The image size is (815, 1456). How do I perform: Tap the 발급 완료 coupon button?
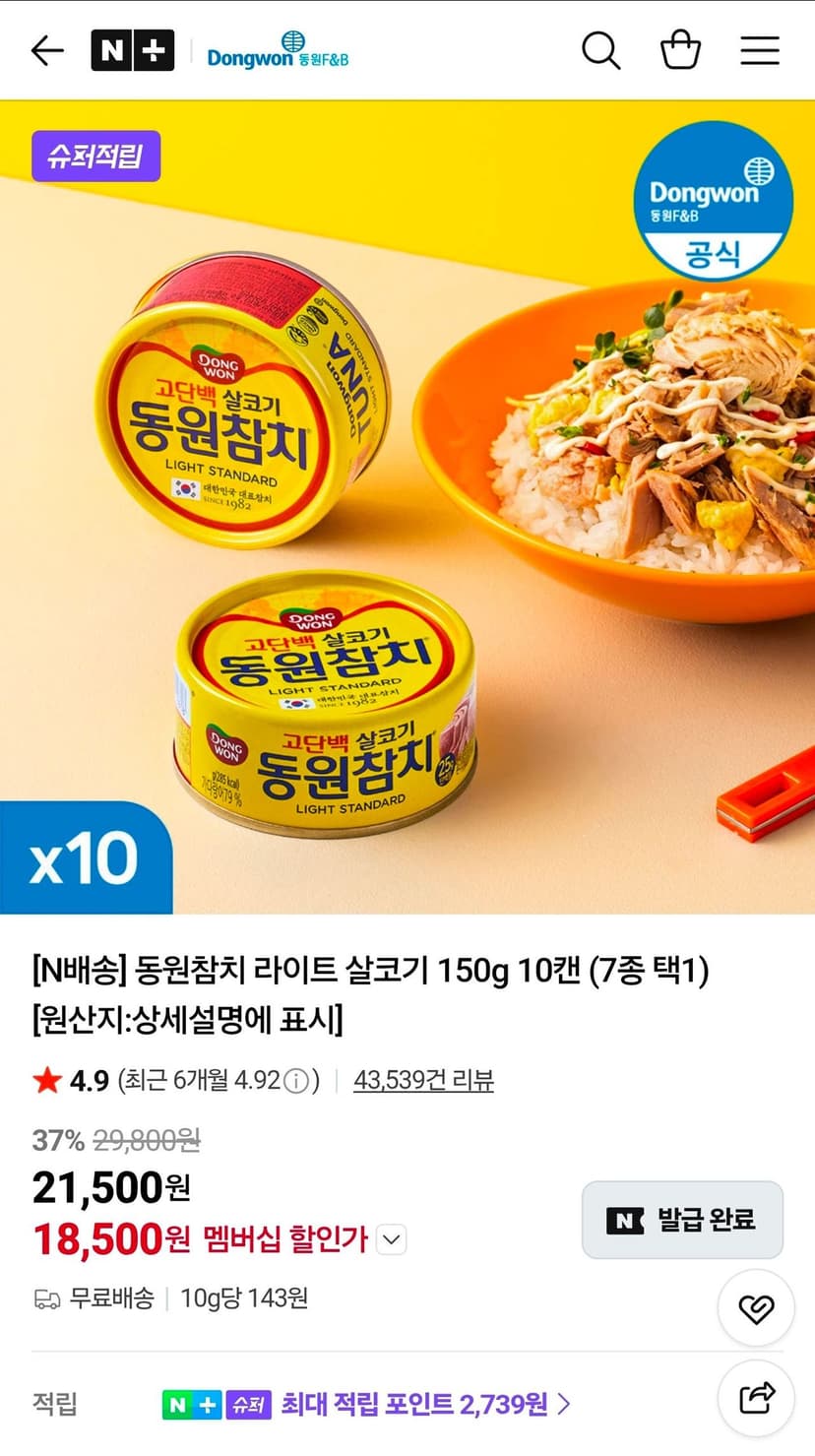[x=682, y=1220]
